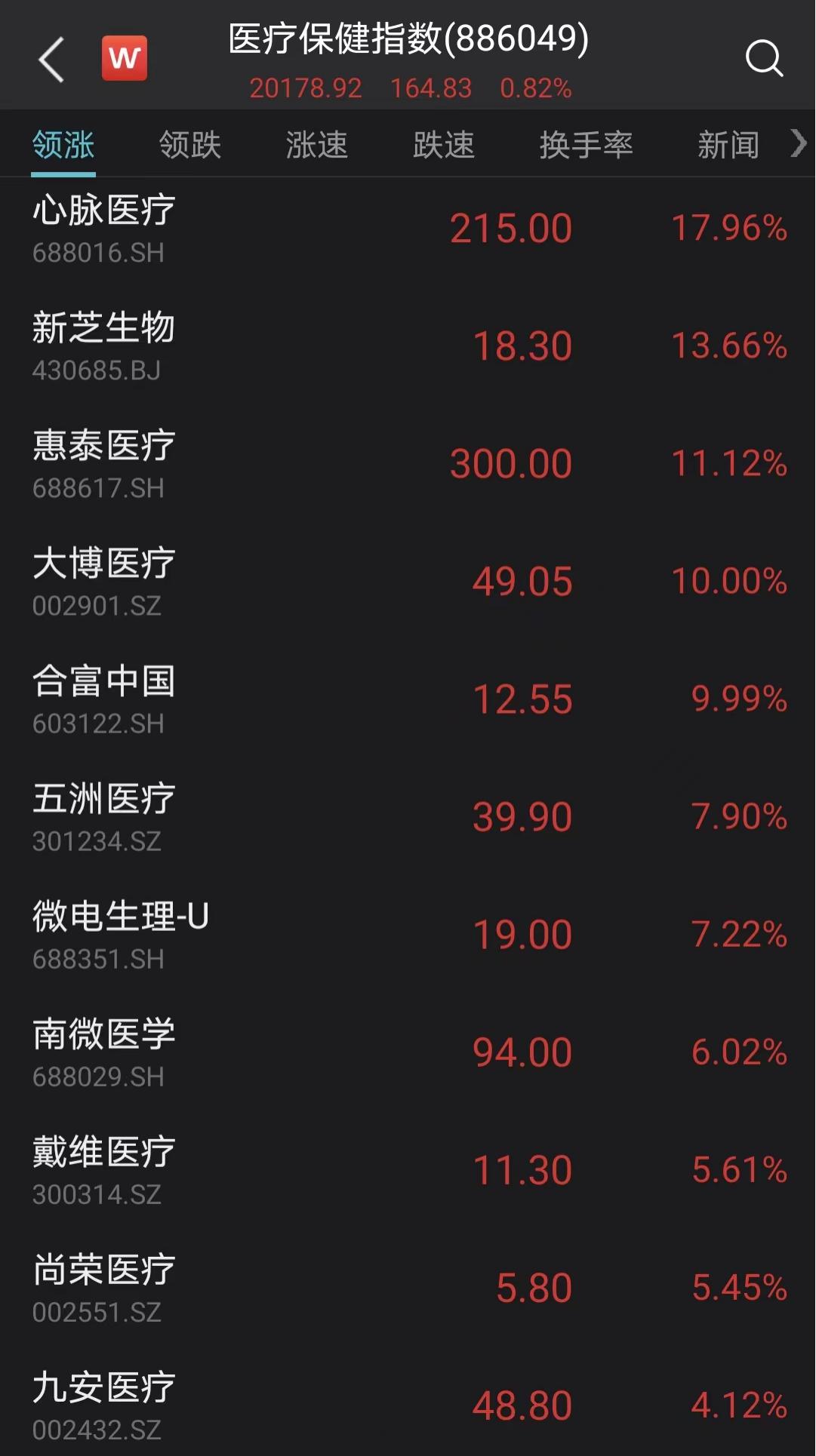Screen dimensions: 816x1456
Task: Open the 换手率 tab
Action: (x=587, y=144)
